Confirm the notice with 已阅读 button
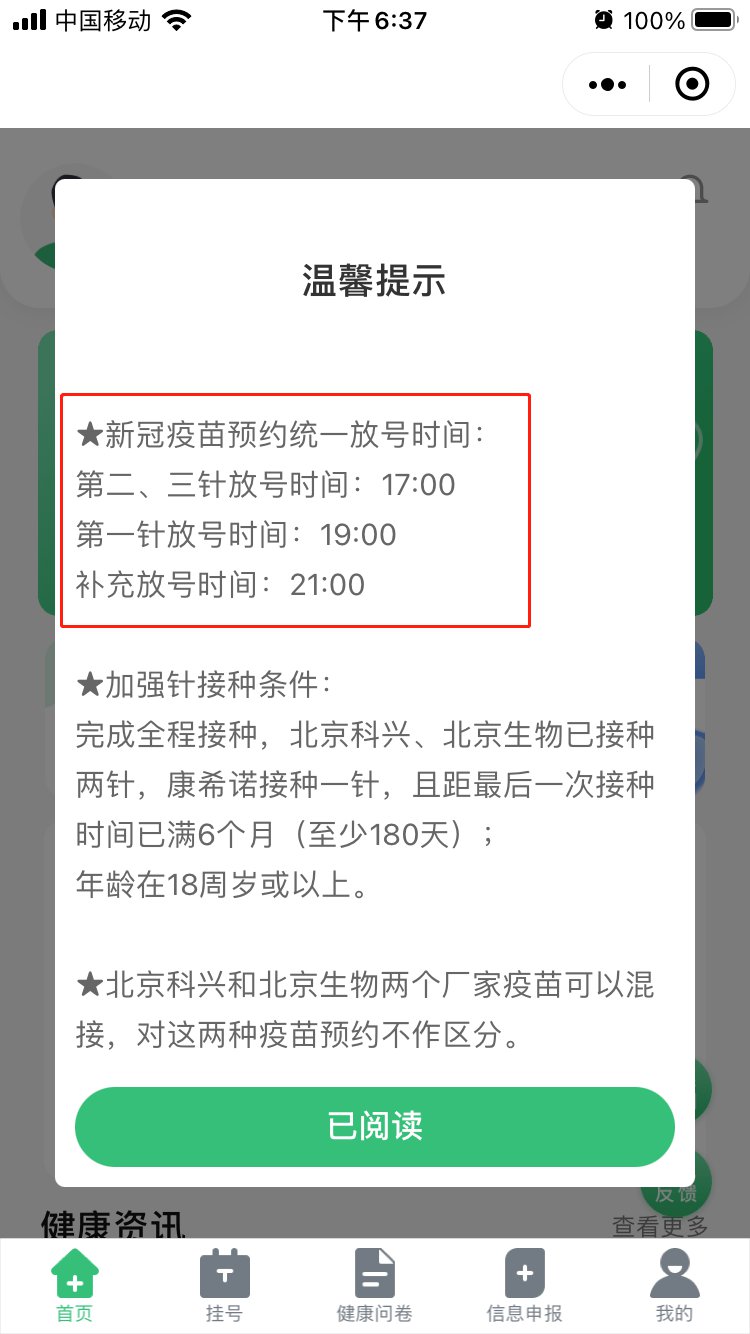 click(375, 1126)
